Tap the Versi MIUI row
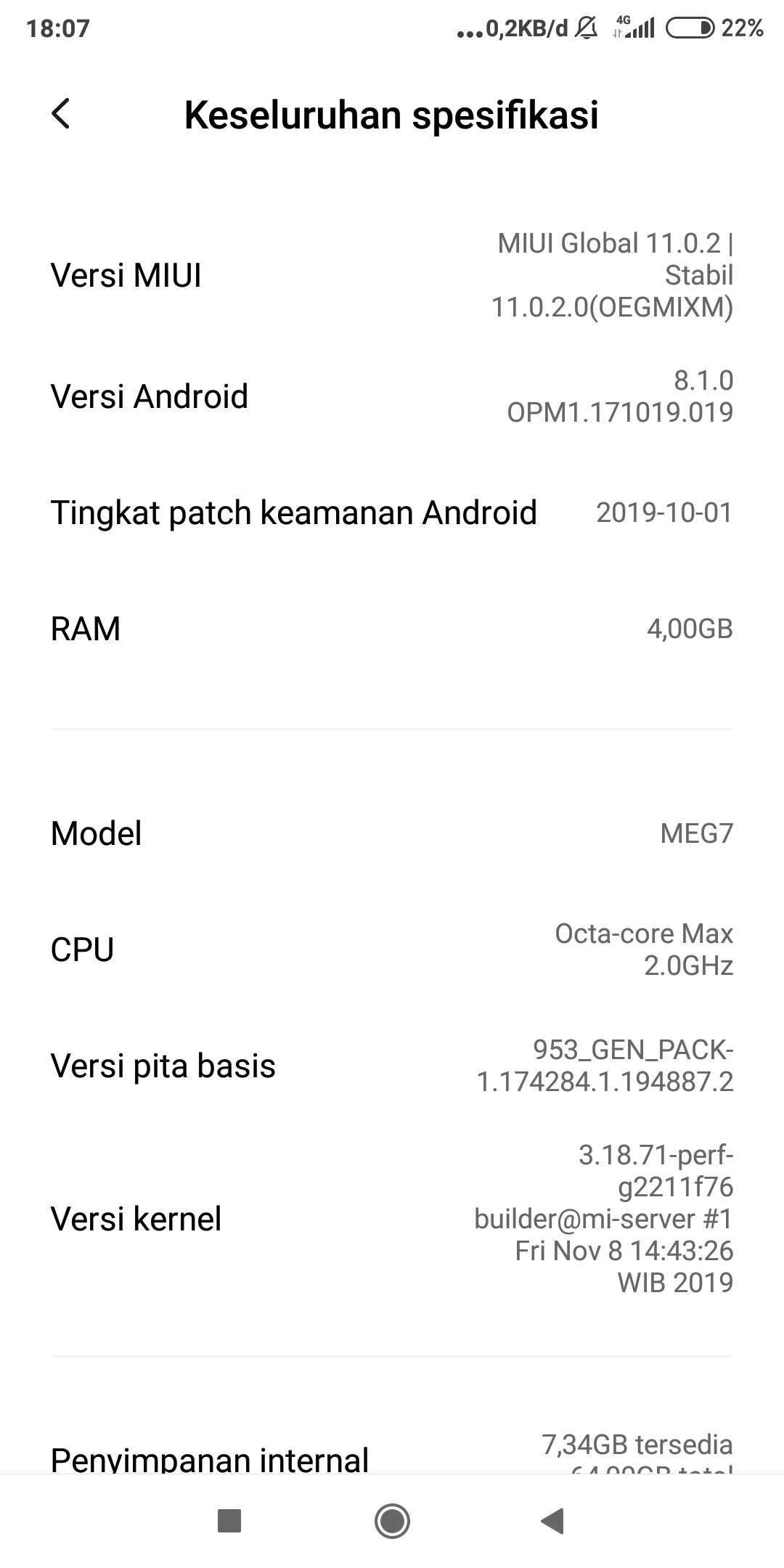The width and height of the screenshot is (784, 1568). [392, 276]
